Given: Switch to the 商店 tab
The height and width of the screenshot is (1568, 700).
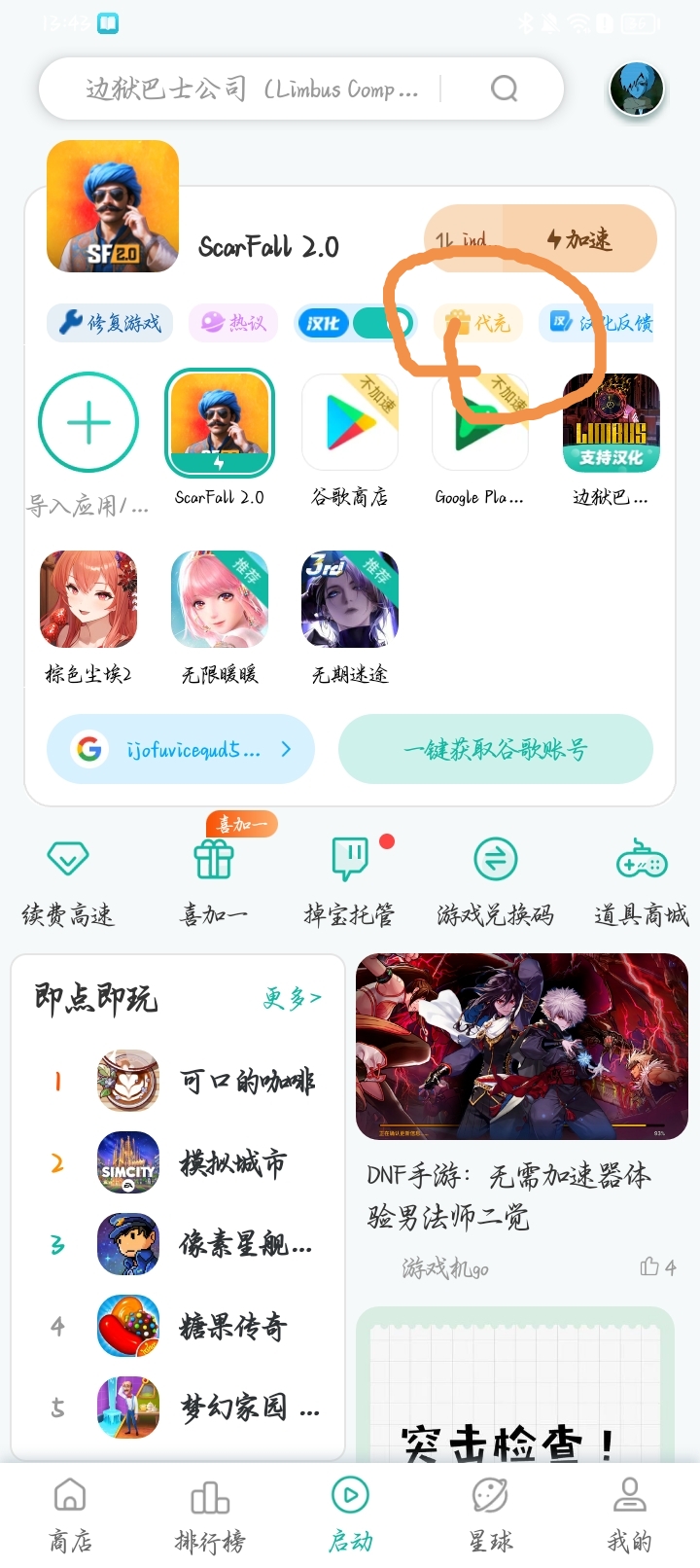Looking at the screenshot, I should coord(70,1514).
